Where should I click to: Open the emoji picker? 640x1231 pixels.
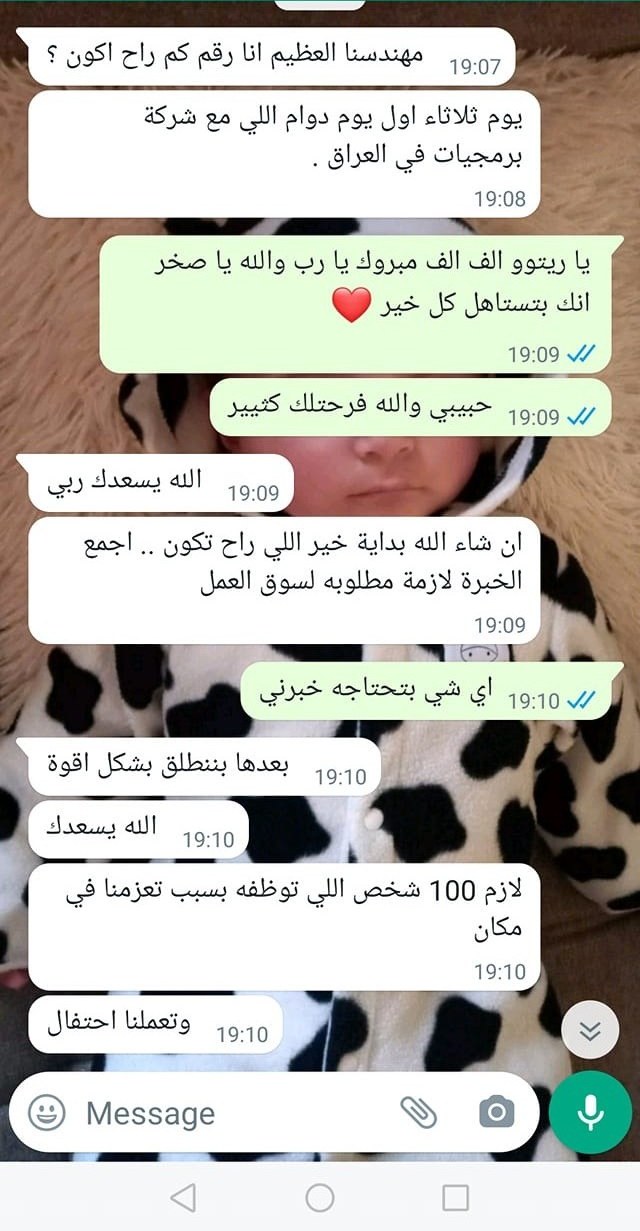click(46, 1112)
